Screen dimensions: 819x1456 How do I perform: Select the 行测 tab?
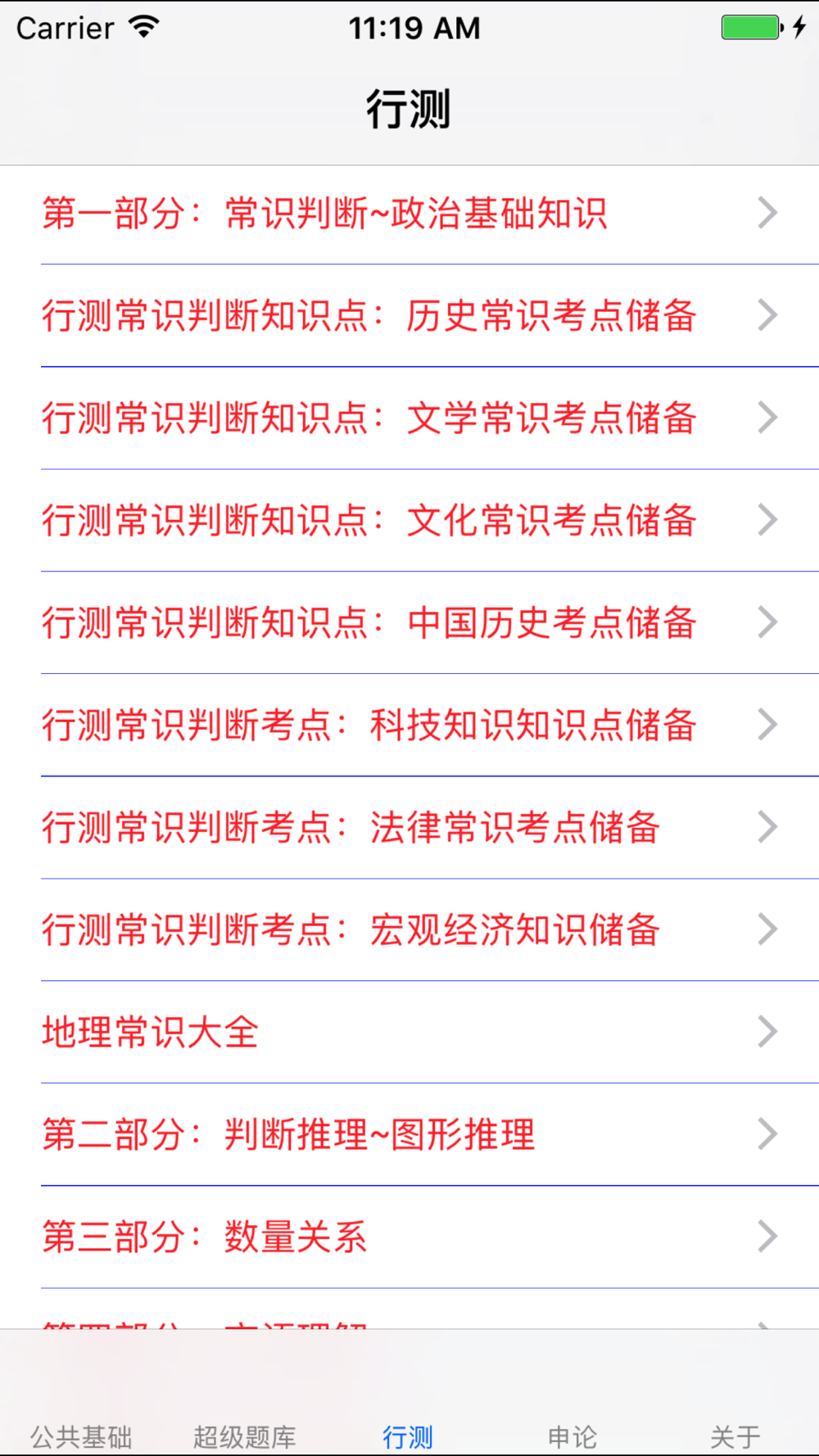coord(408,1436)
